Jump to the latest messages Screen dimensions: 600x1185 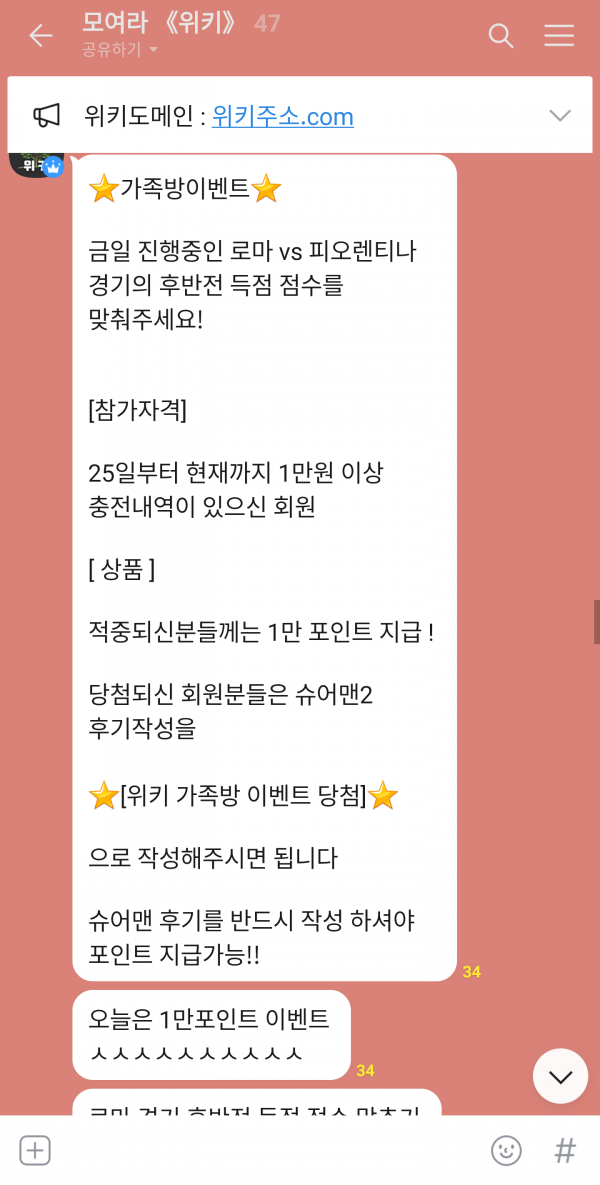tap(560, 1076)
